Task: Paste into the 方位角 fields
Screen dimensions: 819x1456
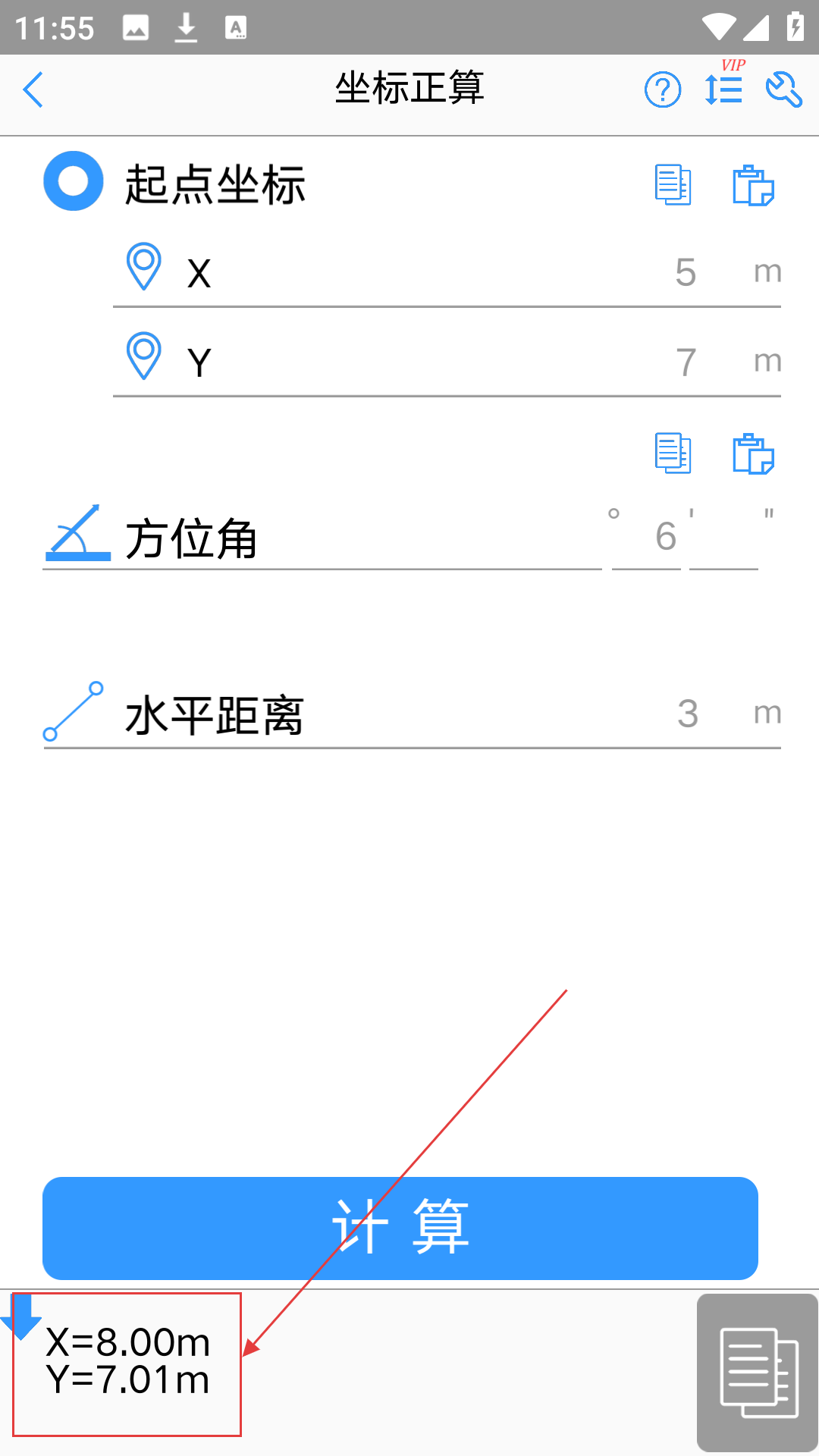Action: point(753,453)
